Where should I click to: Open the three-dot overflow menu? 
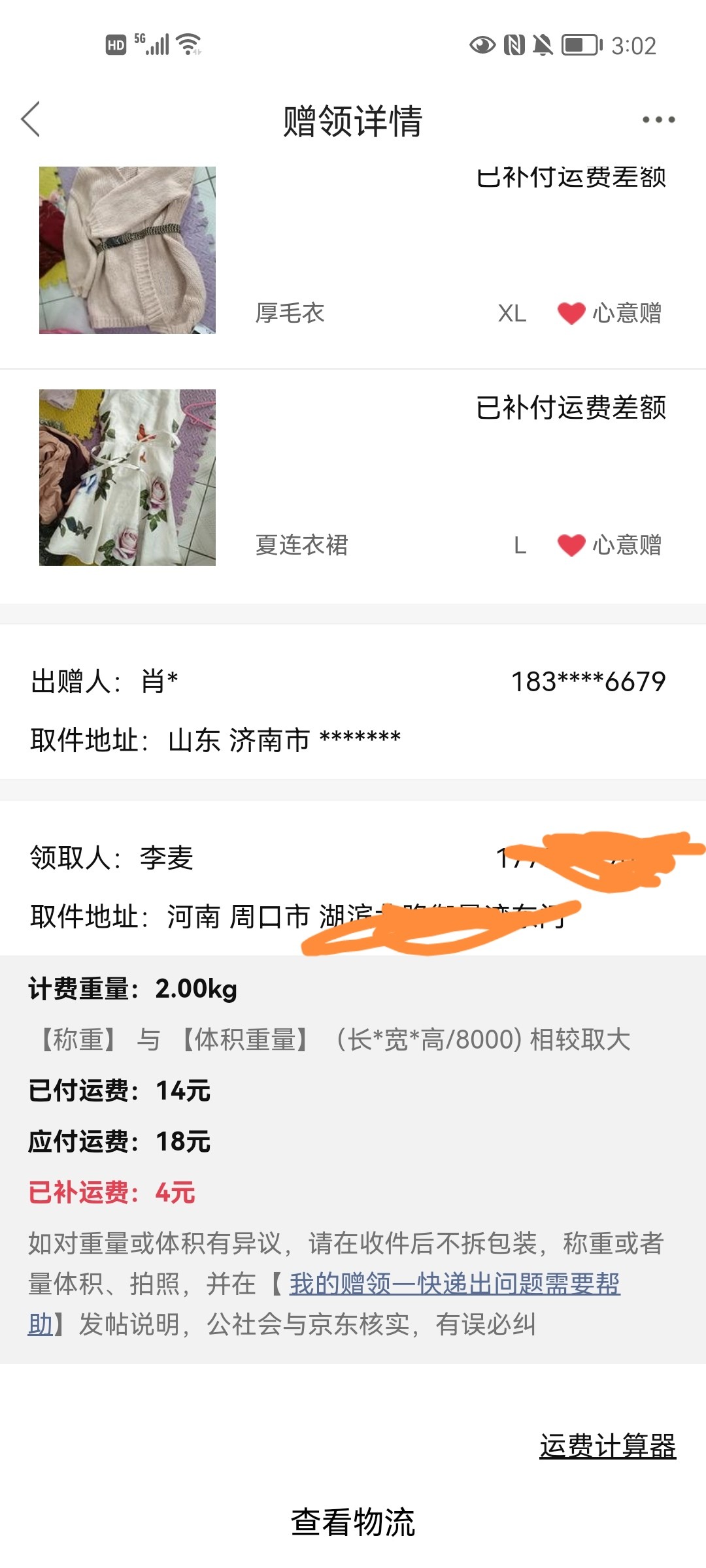click(658, 120)
